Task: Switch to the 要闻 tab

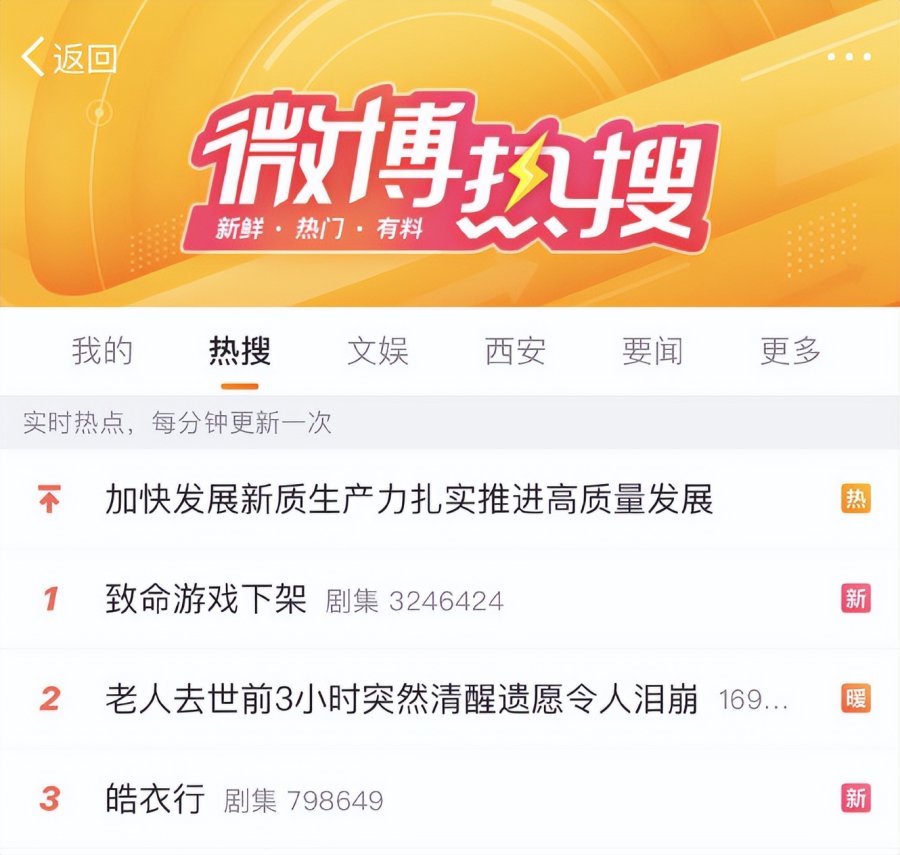Action: (652, 351)
